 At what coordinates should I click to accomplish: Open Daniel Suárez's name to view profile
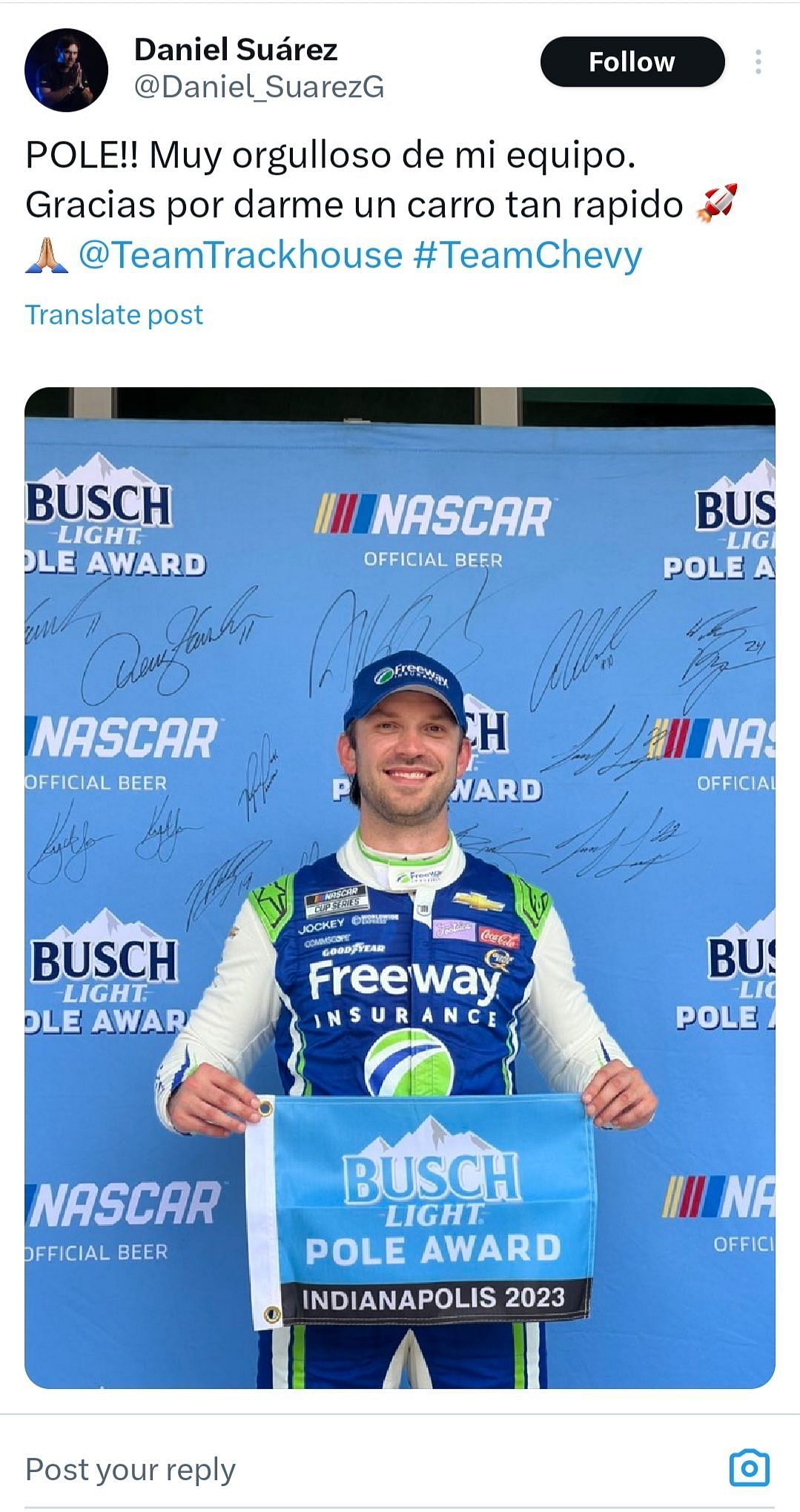236,50
